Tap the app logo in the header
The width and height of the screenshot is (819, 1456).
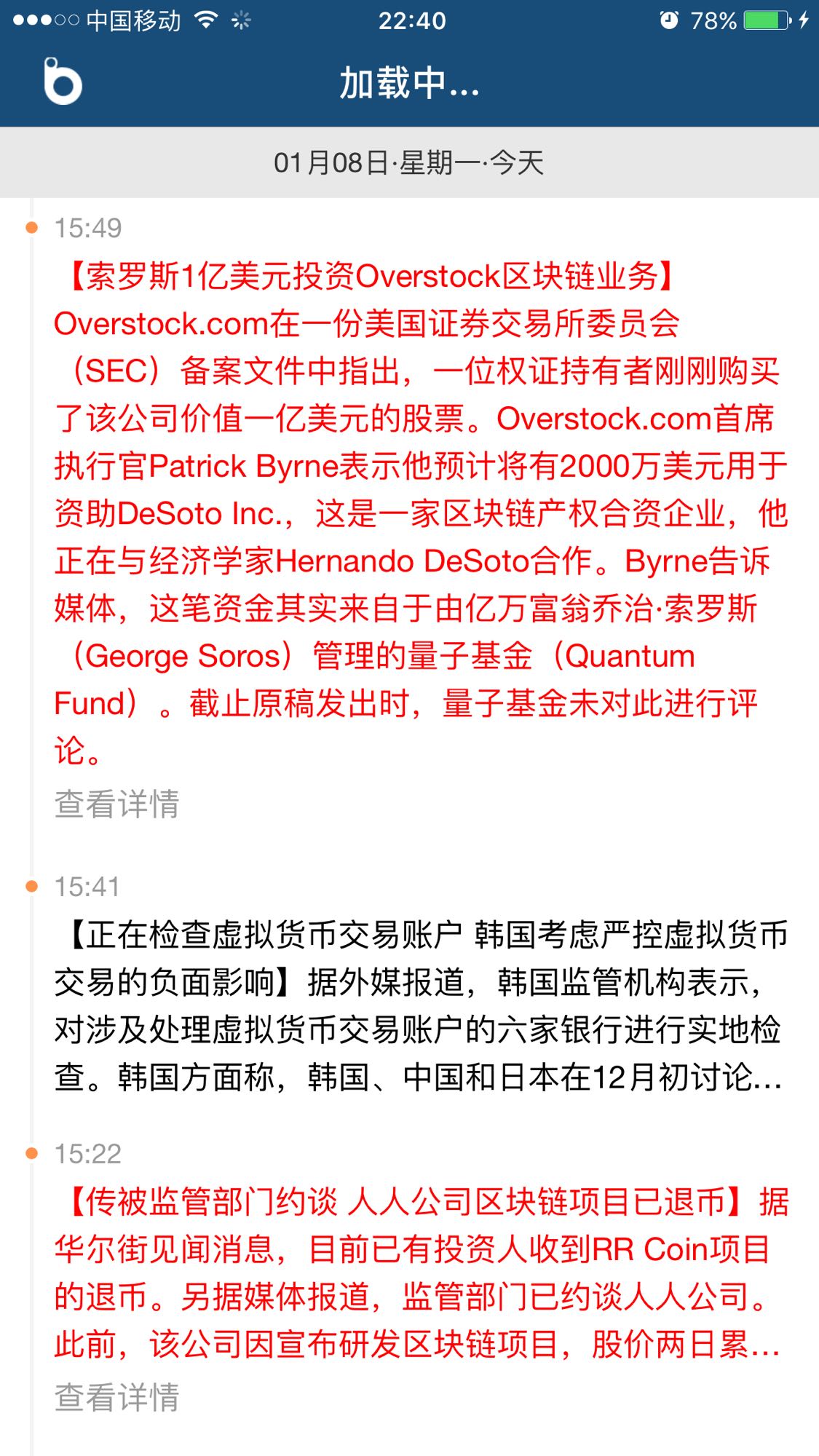(x=63, y=82)
